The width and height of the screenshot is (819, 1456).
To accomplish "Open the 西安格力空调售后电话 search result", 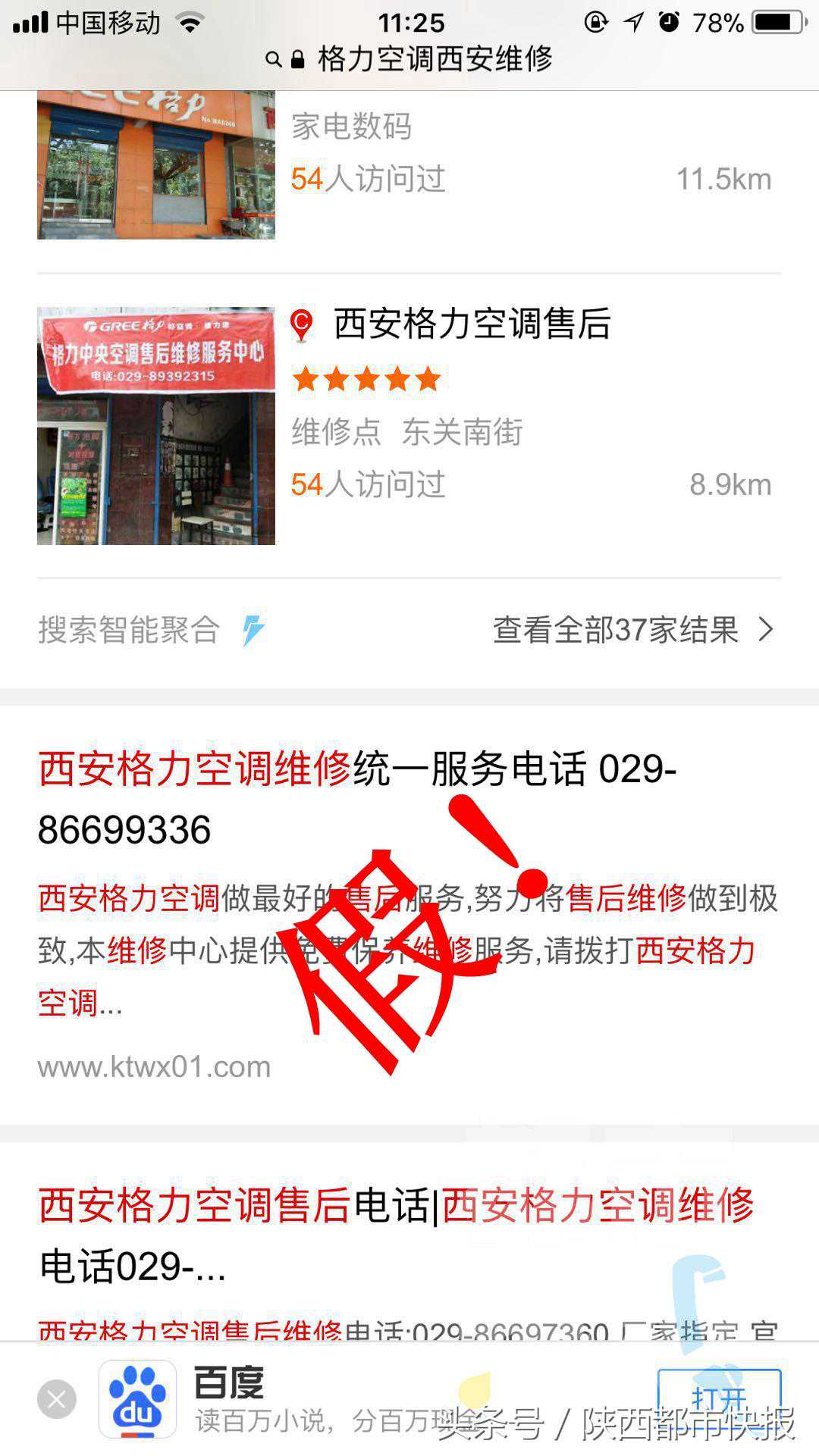I will coord(394,1235).
